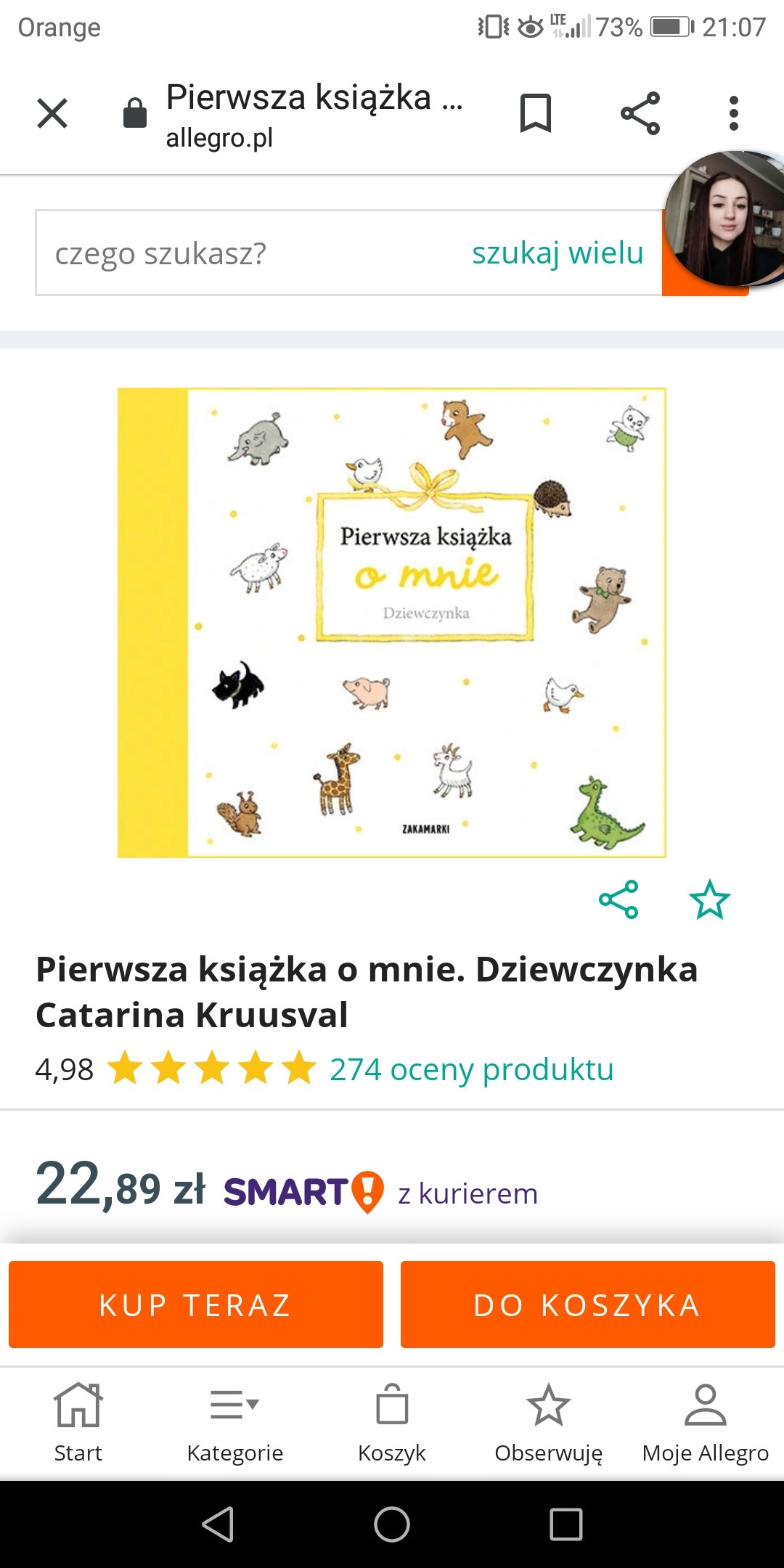Tap the 'czego szukasz?' search field
The width and height of the screenshot is (784, 1568).
click(240, 253)
